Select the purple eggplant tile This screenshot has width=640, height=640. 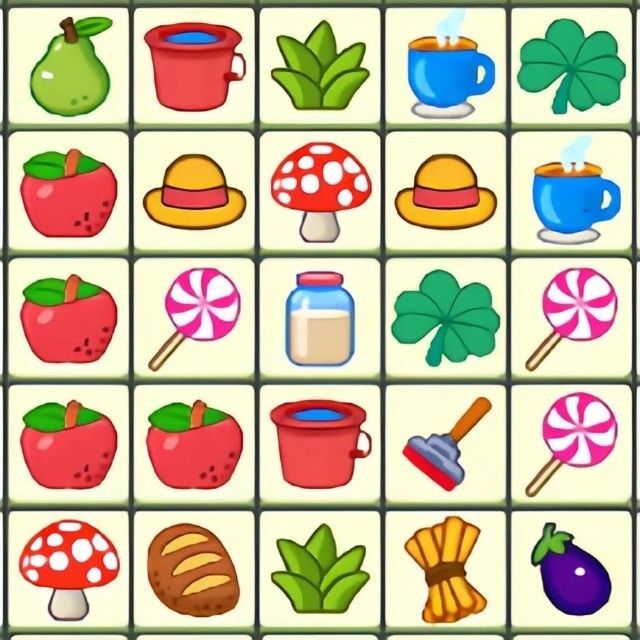click(571, 571)
